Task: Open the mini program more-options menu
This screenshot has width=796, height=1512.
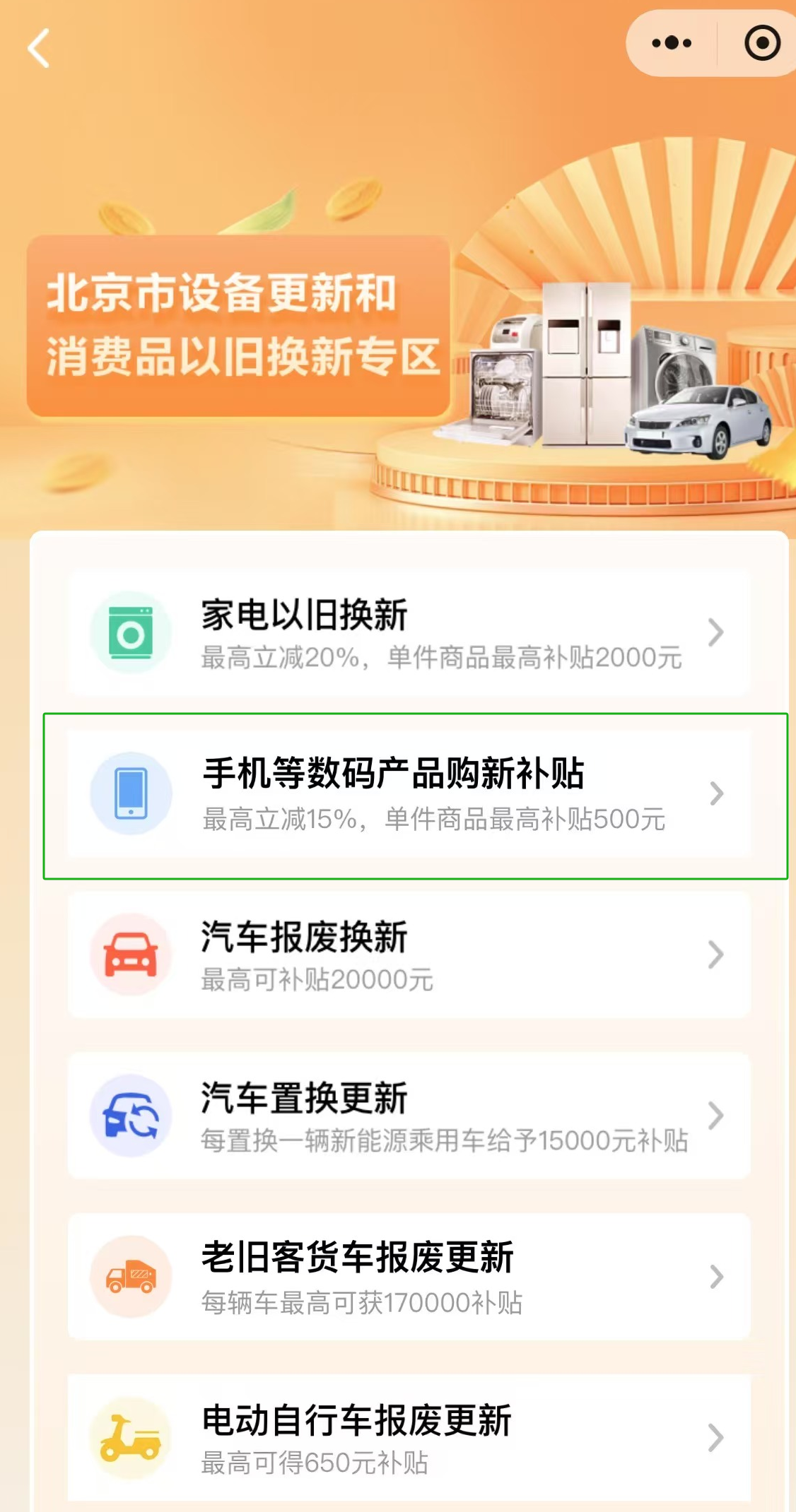Action: (672, 44)
